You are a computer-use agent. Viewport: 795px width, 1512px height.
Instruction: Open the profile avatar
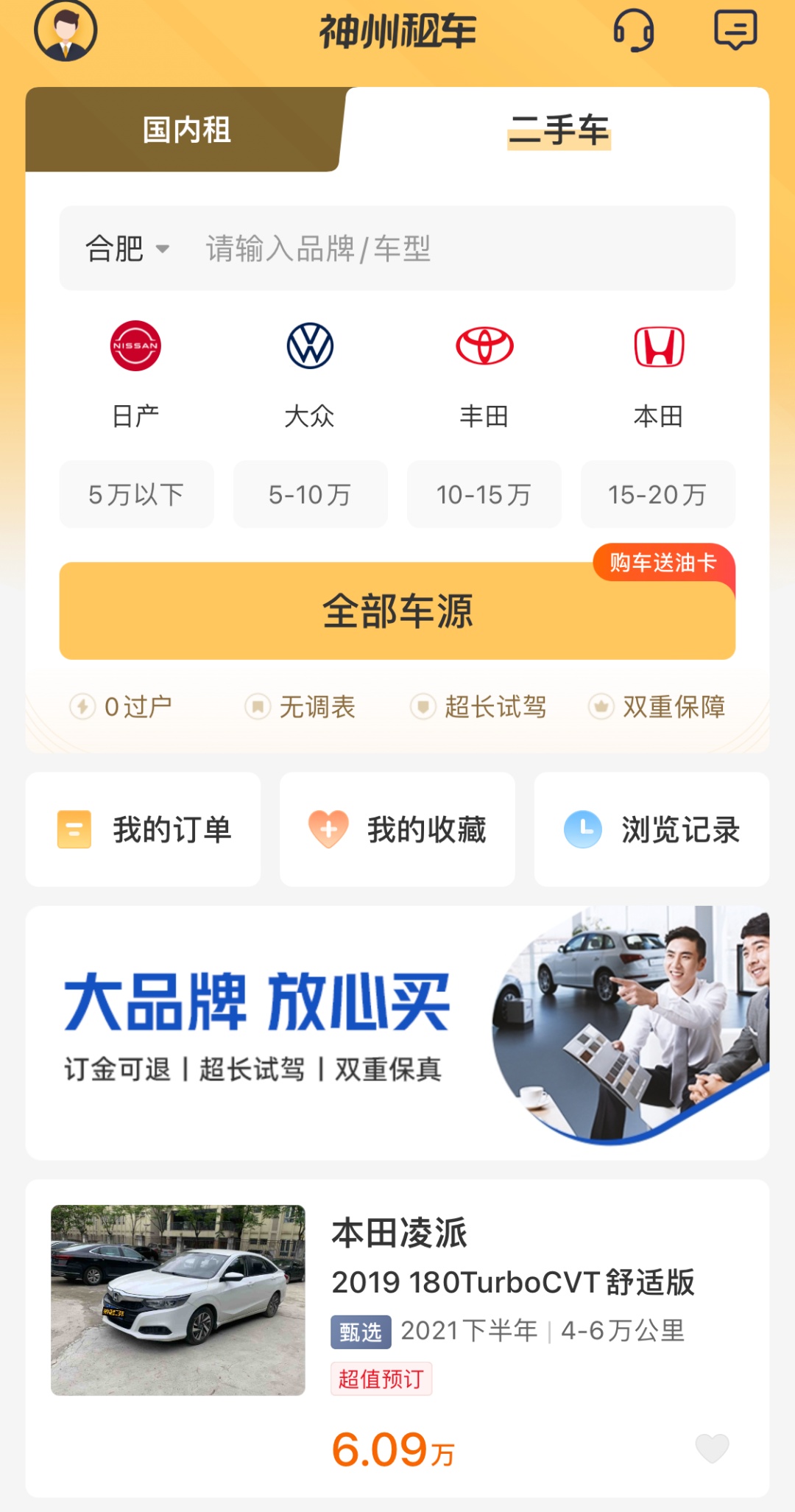tap(66, 30)
